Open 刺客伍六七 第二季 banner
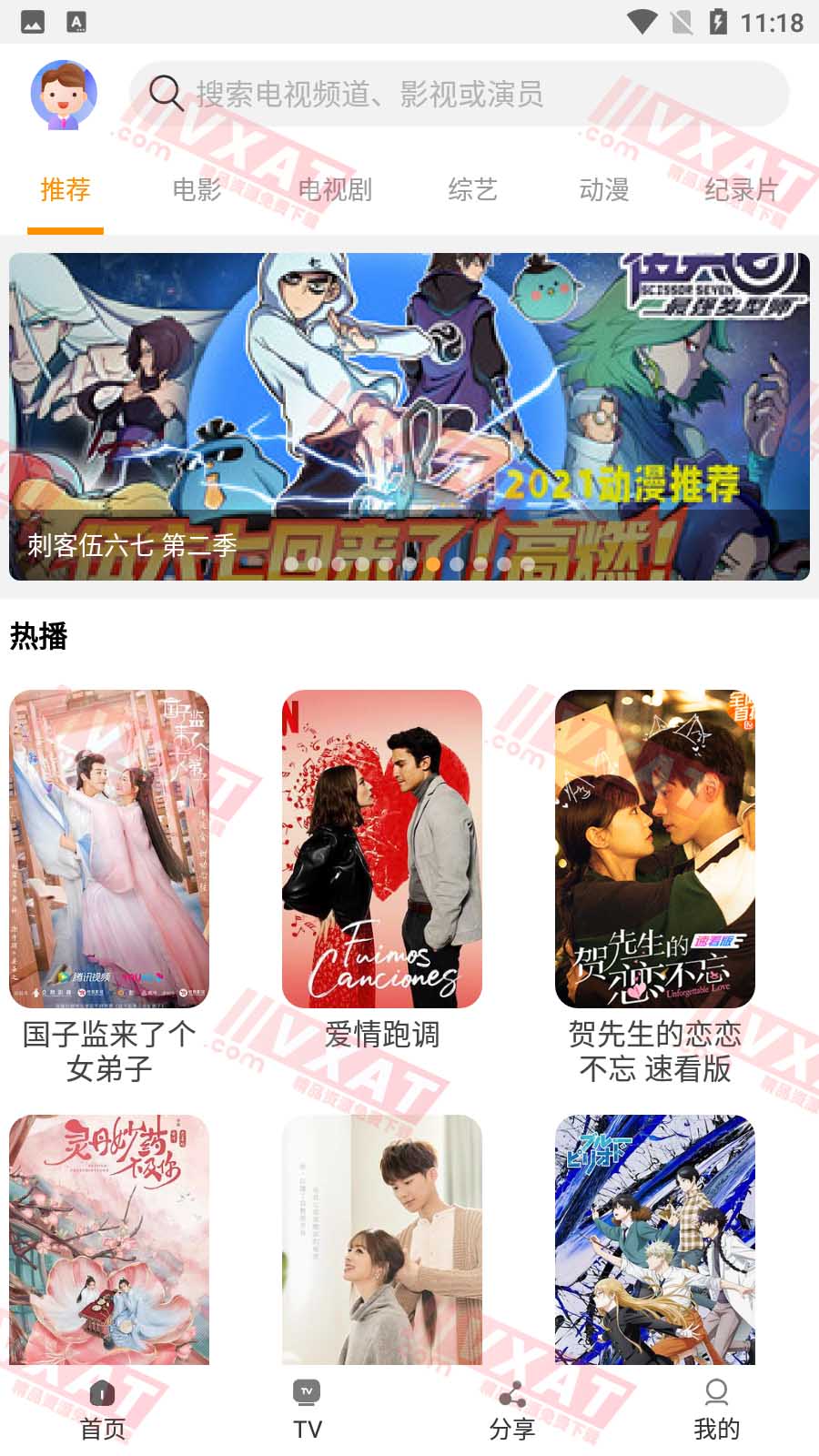 pyautogui.click(x=409, y=414)
